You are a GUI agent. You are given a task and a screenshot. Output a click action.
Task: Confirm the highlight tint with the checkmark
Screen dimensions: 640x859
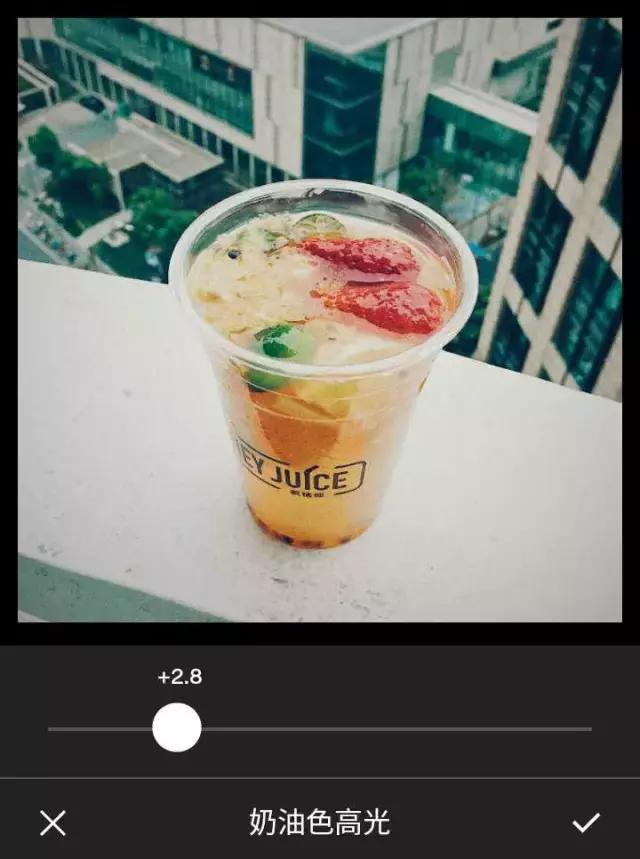tap(586, 823)
